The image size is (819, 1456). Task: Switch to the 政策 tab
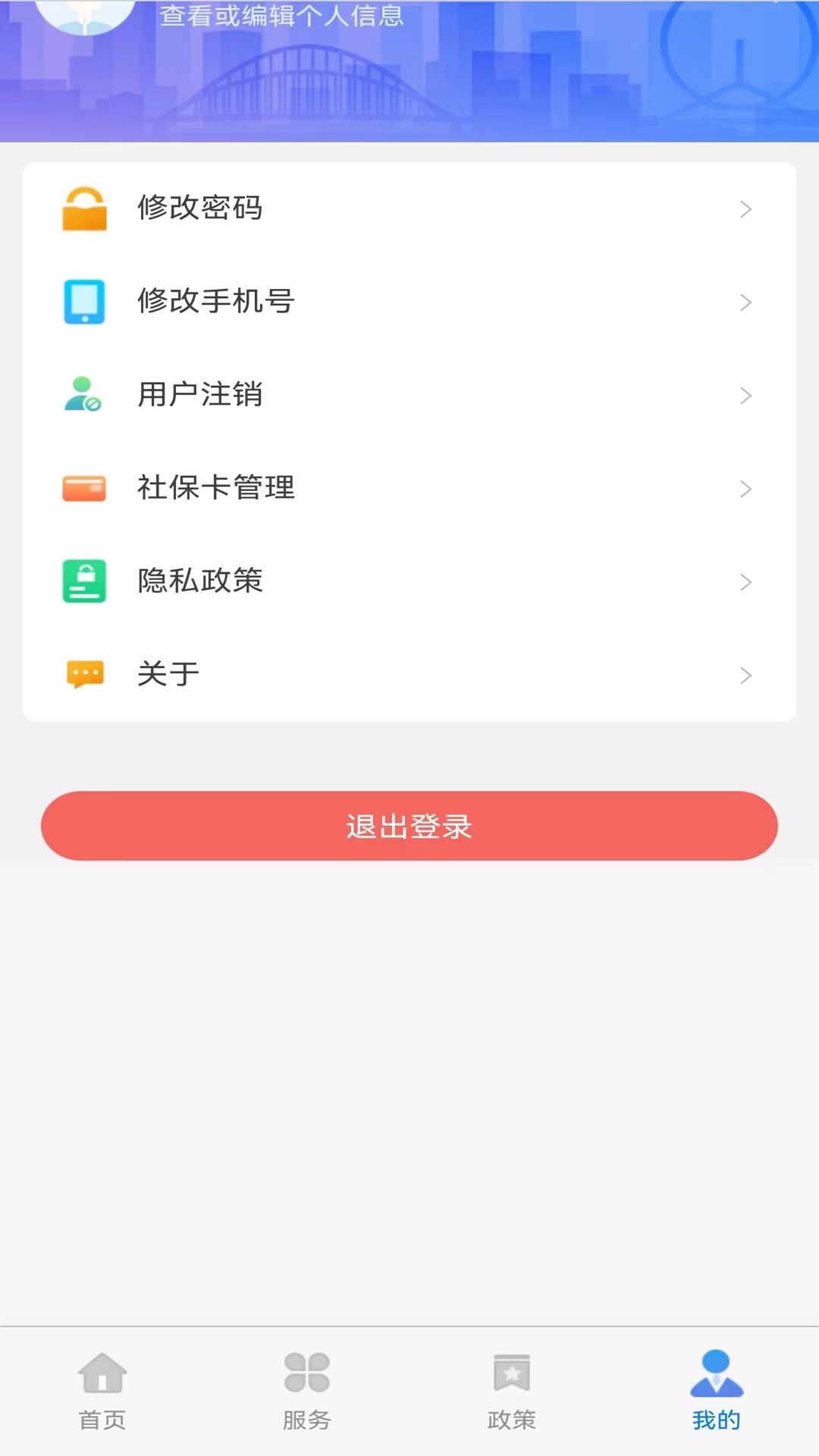point(511,1395)
